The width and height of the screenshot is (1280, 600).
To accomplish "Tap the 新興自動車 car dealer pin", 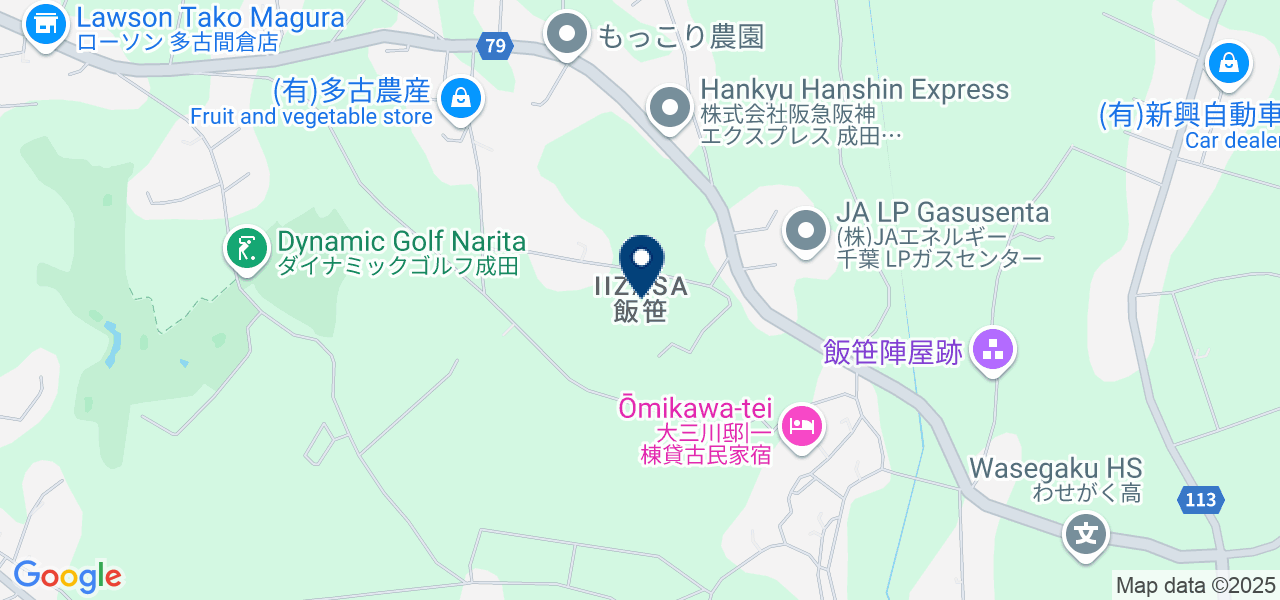I will tap(1228, 65).
